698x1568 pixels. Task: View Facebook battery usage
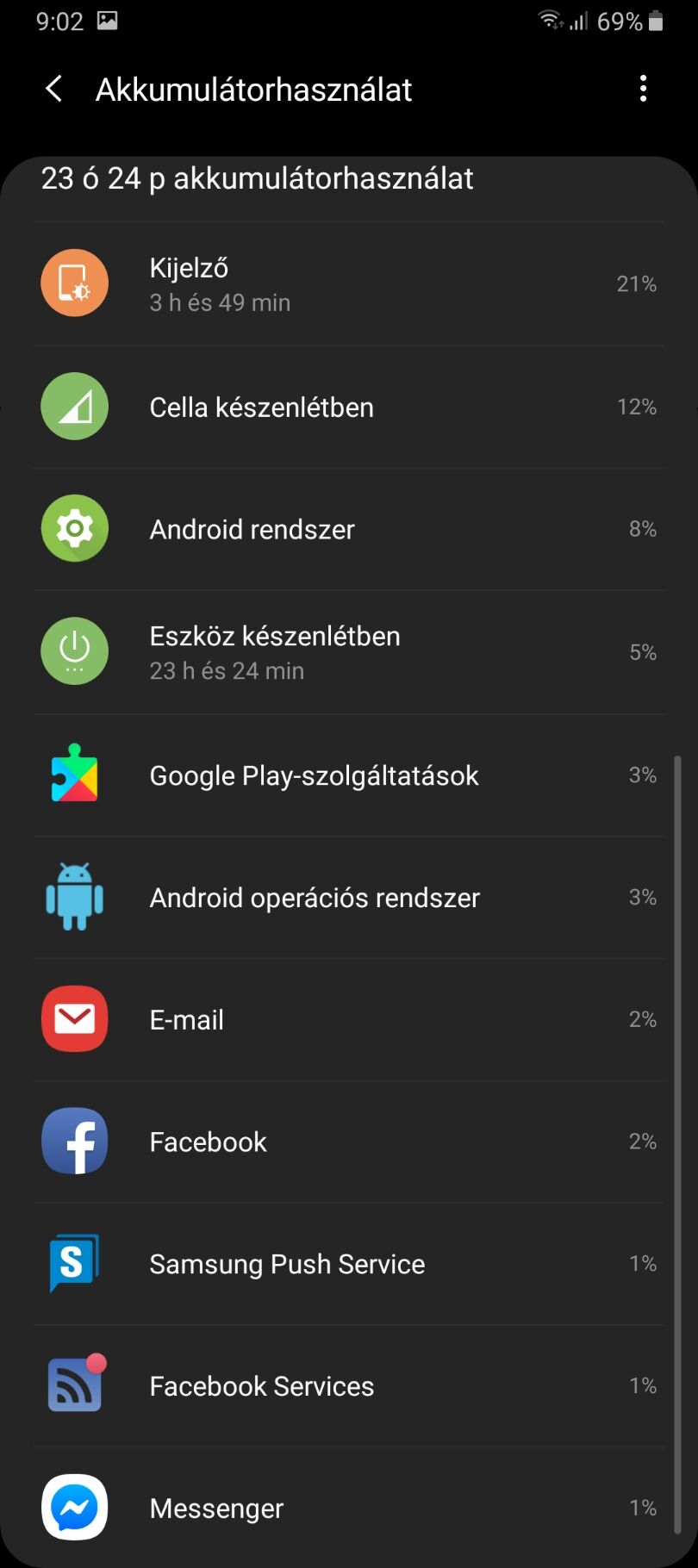[x=349, y=1142]
